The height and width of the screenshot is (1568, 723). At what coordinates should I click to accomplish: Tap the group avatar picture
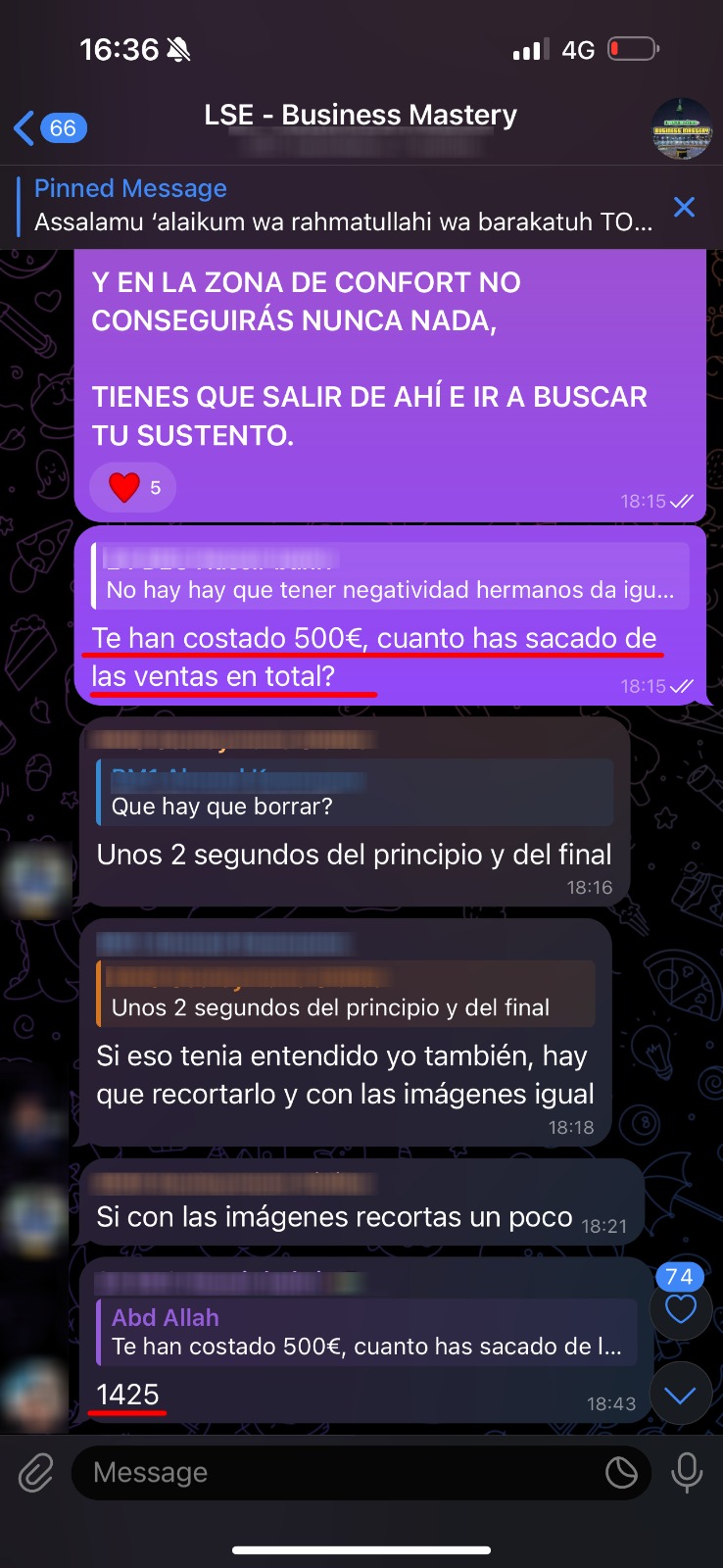[681, 128]
